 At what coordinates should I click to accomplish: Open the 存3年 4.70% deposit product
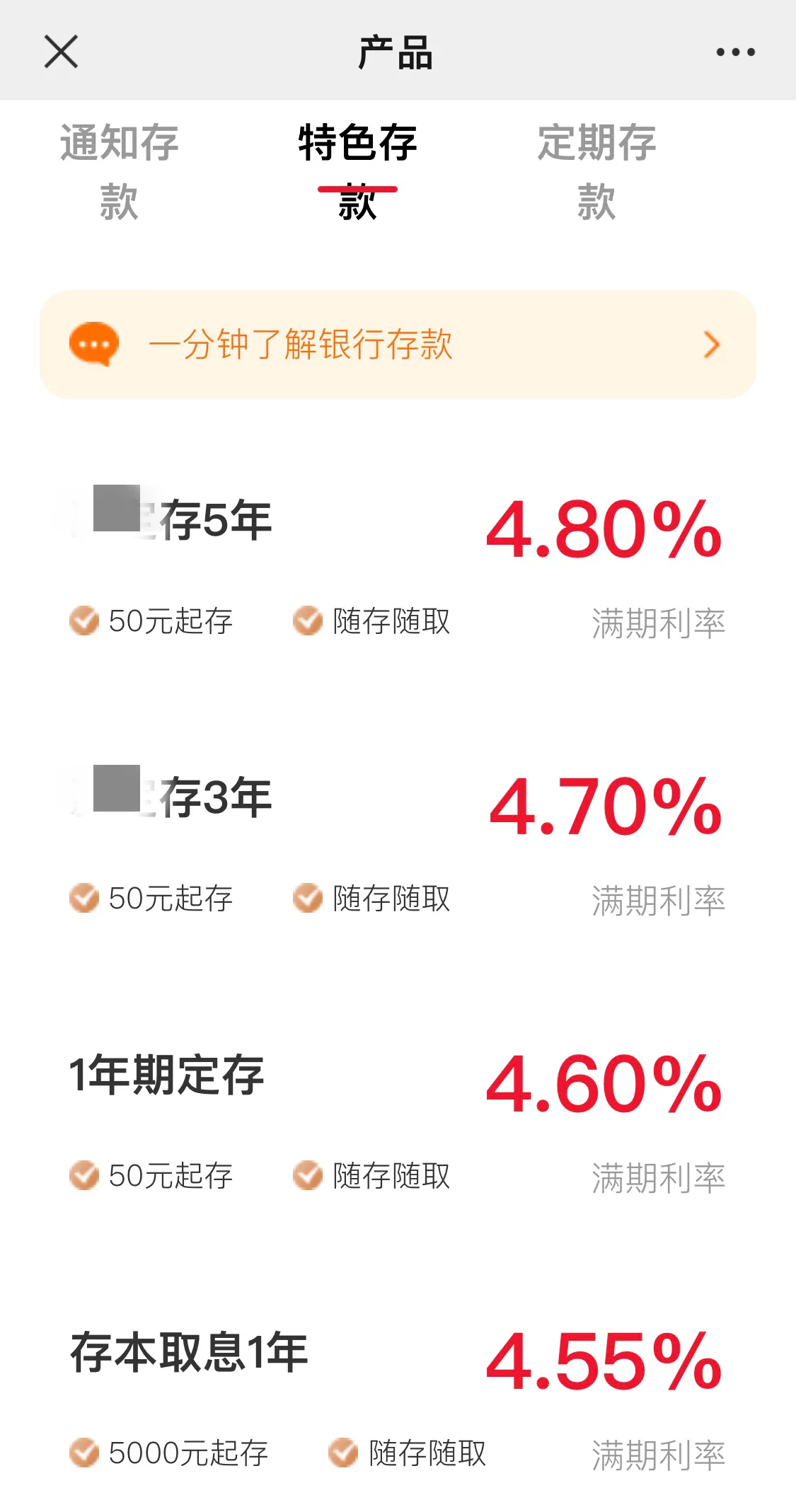396,838
